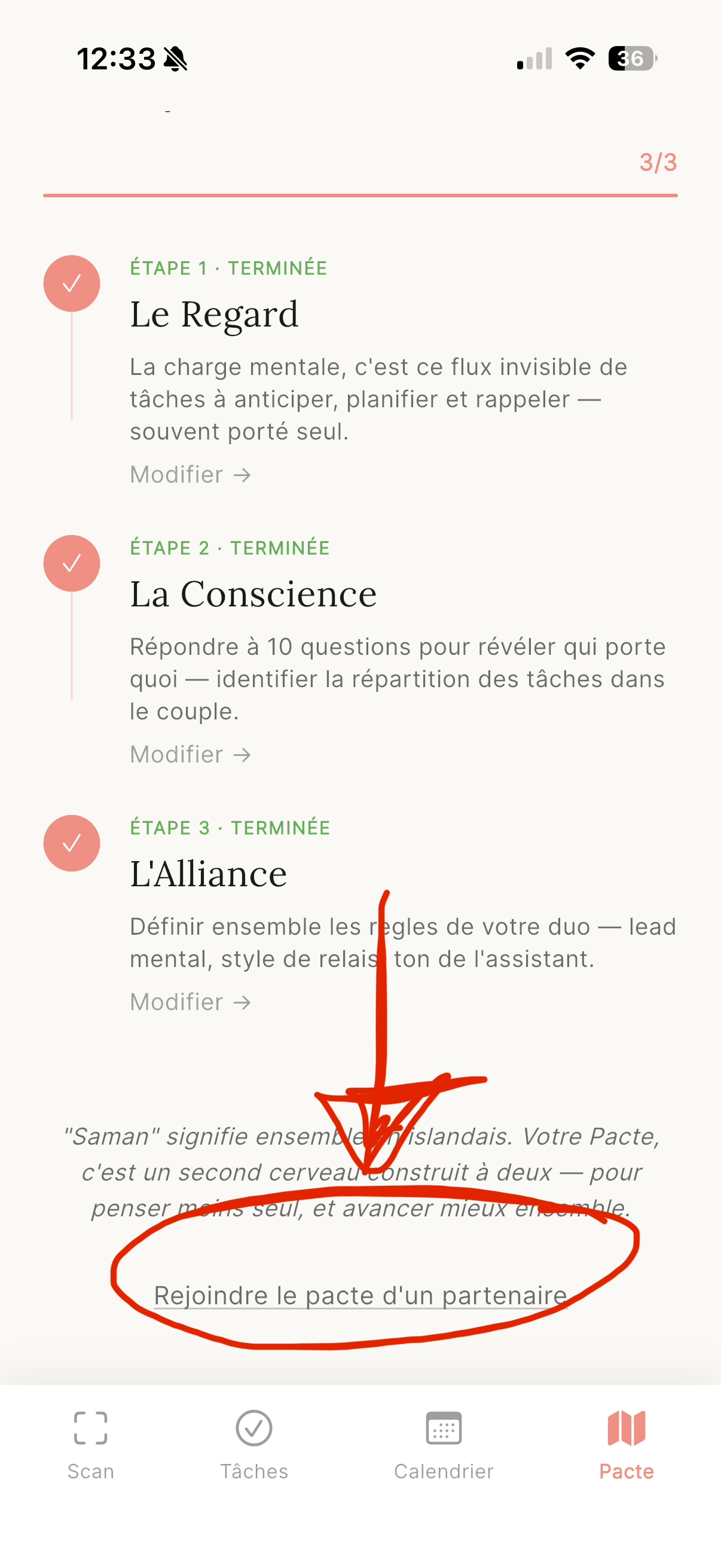Tap the Étape 2 completed checkmark circle
This screenshot has height=1568, width=721.
point(72,563)
